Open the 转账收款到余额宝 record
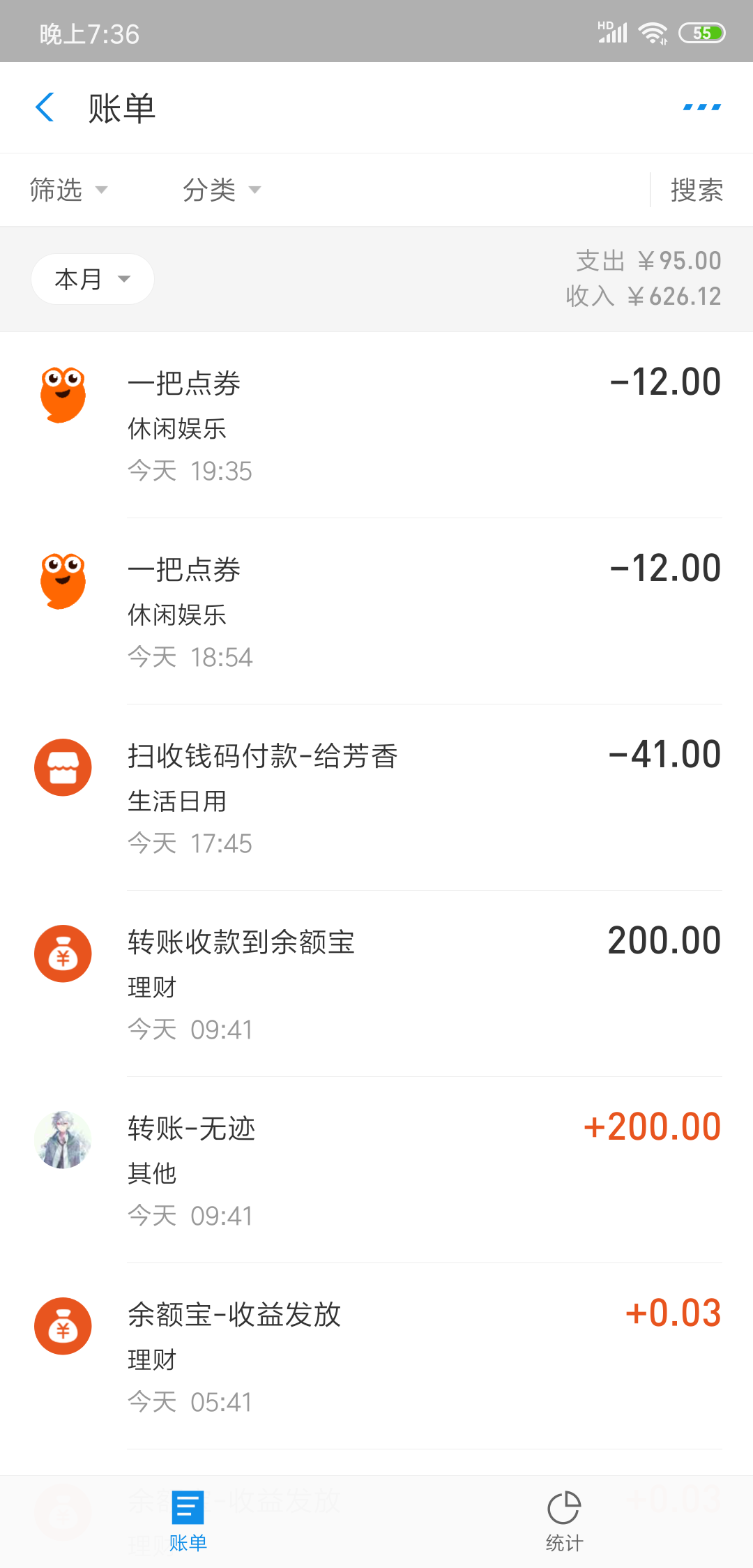Image resolution: width=753 pixels, height=1568 pixels. pyautogui.click(x=376, y=983)
